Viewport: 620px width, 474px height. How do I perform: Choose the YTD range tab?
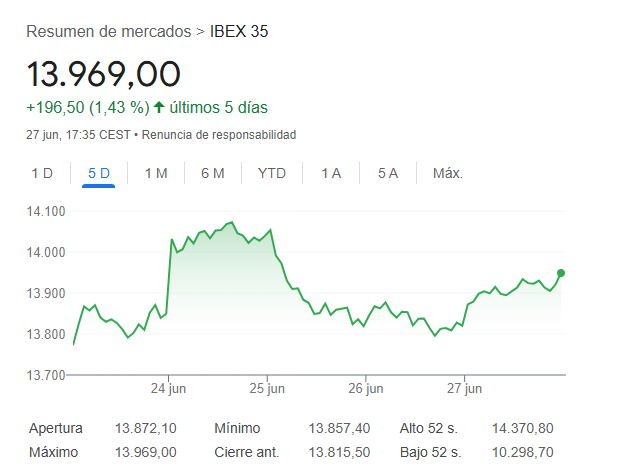(x=272, y=174)
